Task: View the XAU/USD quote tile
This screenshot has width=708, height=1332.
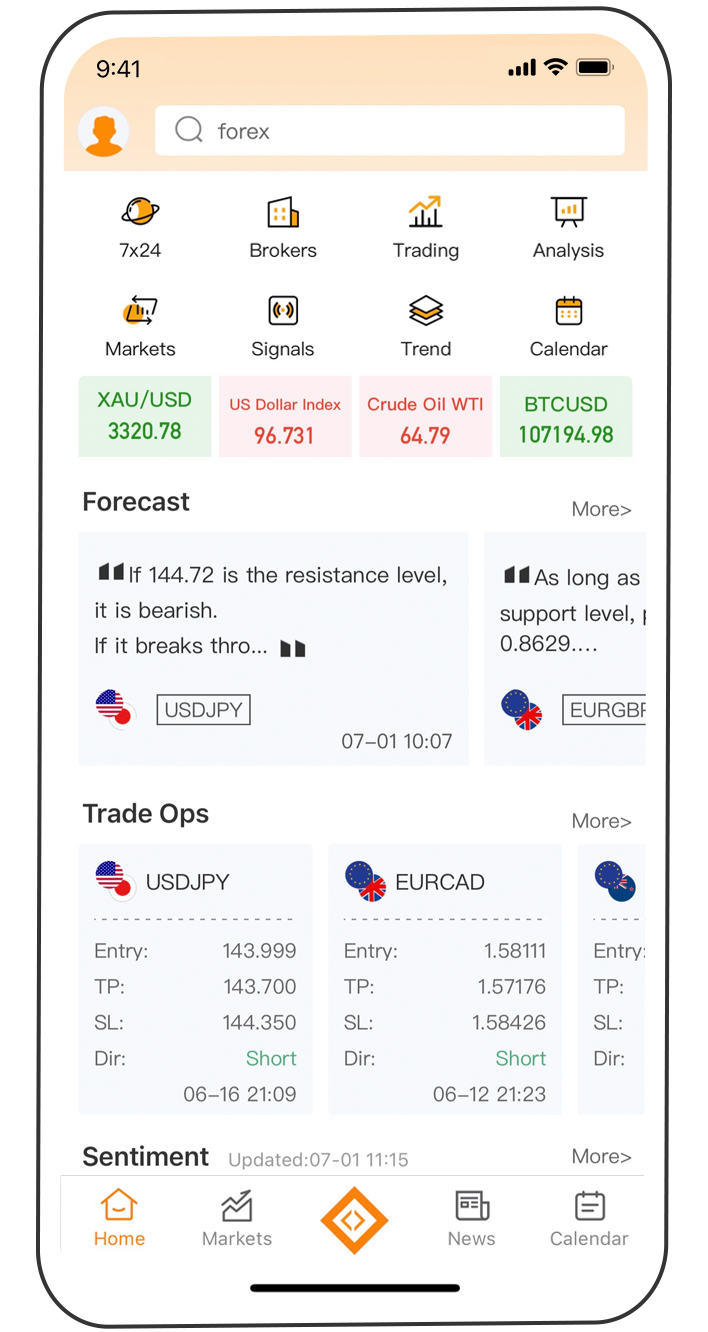Action: click(145, 416)
